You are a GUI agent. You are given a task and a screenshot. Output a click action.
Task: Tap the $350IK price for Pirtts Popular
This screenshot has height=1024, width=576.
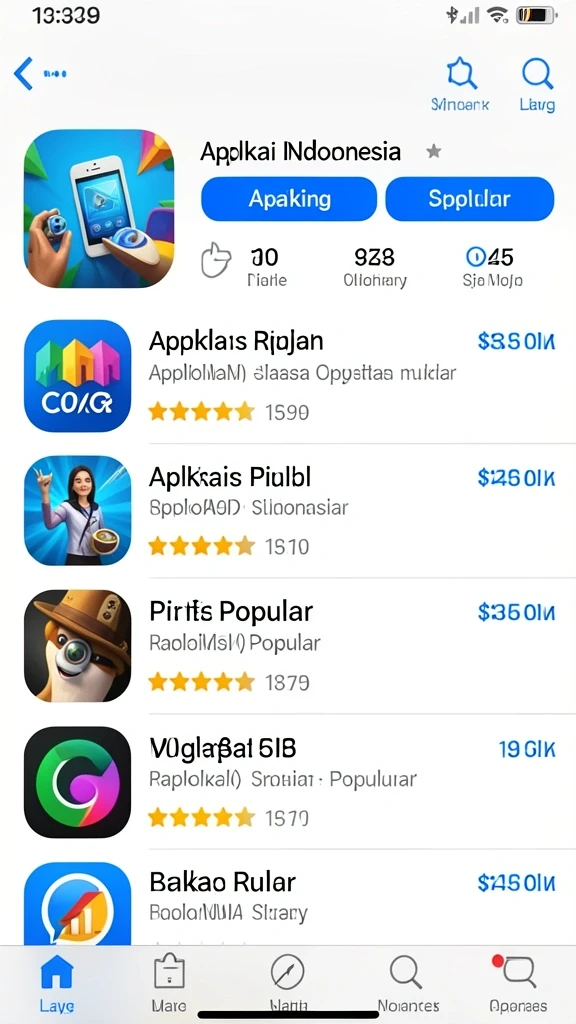516,612
